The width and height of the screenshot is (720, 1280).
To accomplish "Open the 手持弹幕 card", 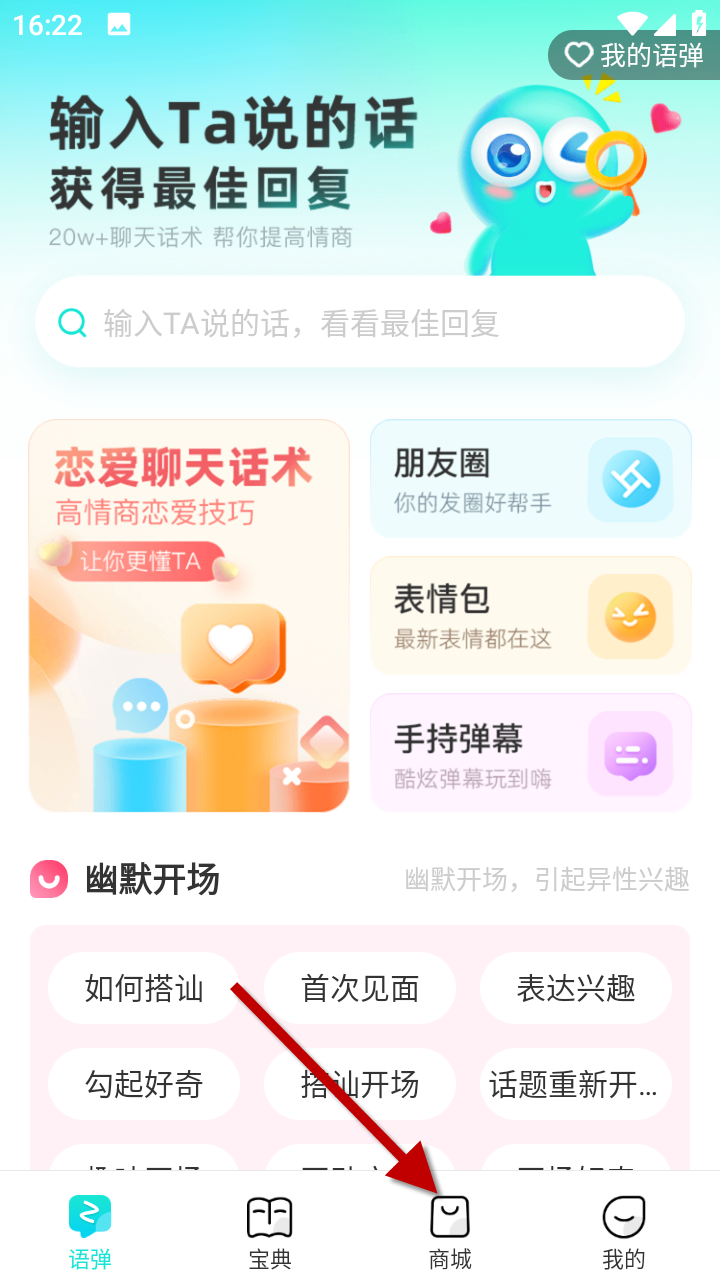I will pyautogui.click(x=530, y=753).
